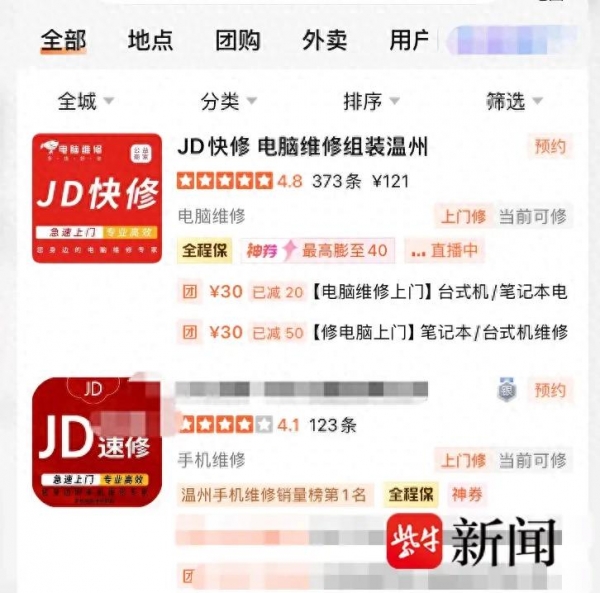Open the JD快修 shop image
Image resolution: width=600 pixels, height=593 pixels.
(97, 198)
